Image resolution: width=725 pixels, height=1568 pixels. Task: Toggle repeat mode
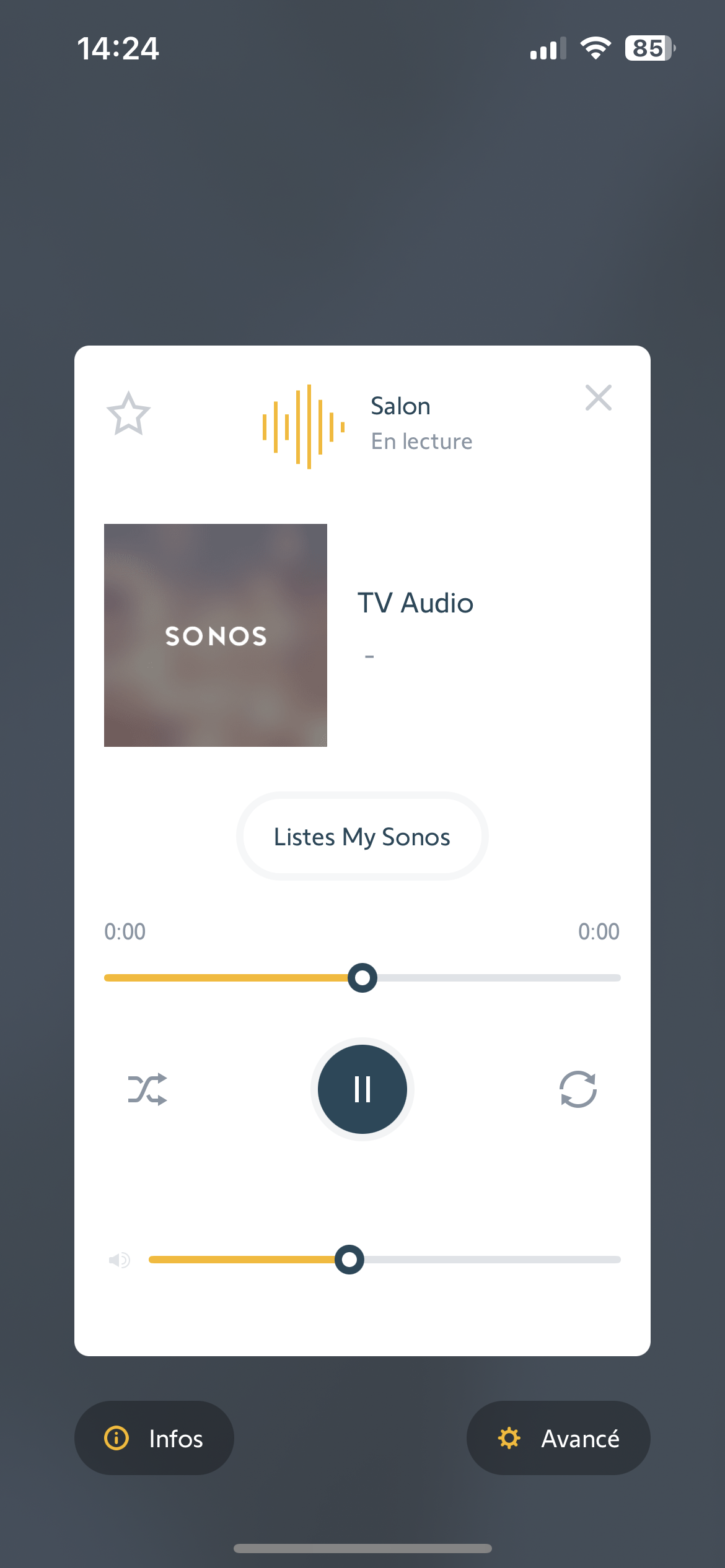[578, 1089]
